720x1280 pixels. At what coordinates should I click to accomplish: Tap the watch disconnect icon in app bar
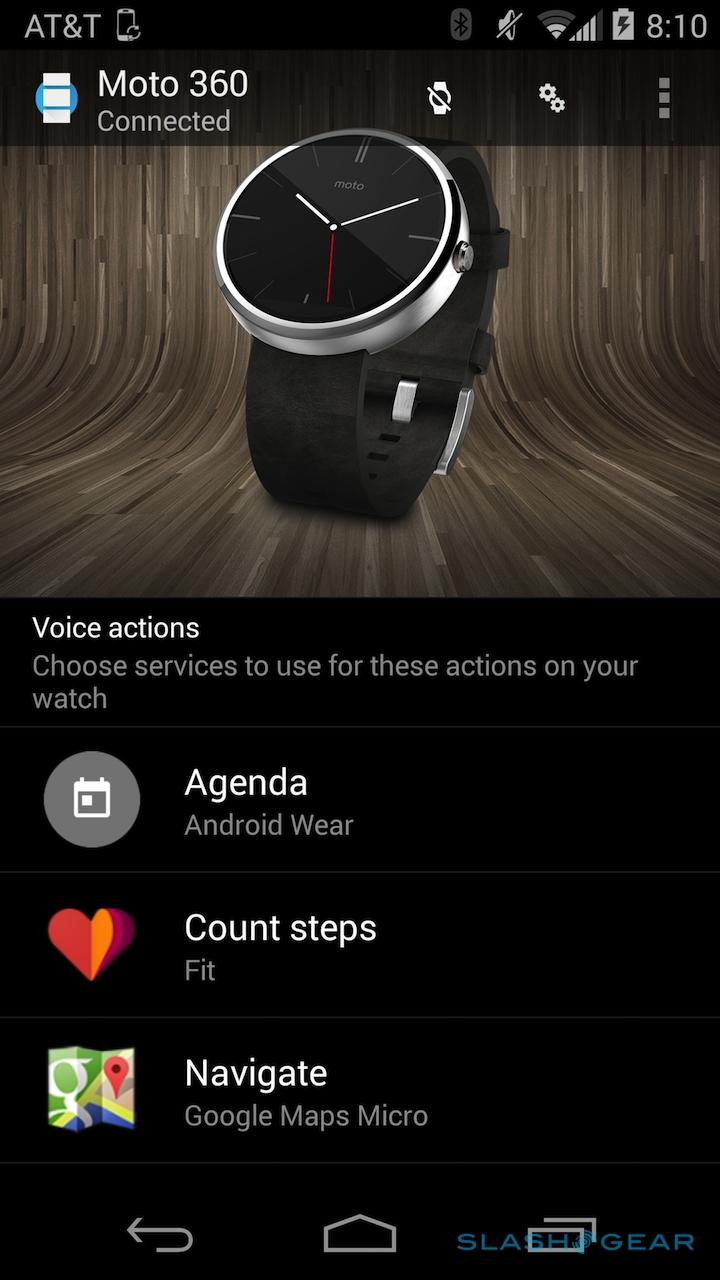click(439, 98)
